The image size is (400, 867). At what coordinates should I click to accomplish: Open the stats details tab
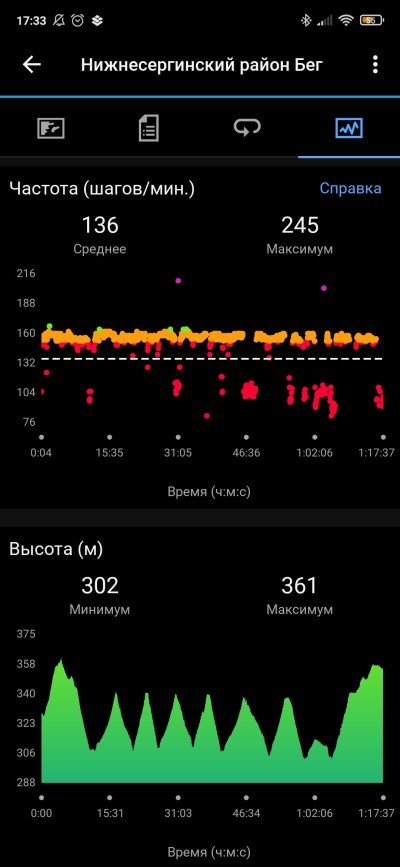(x=148, y=128)
